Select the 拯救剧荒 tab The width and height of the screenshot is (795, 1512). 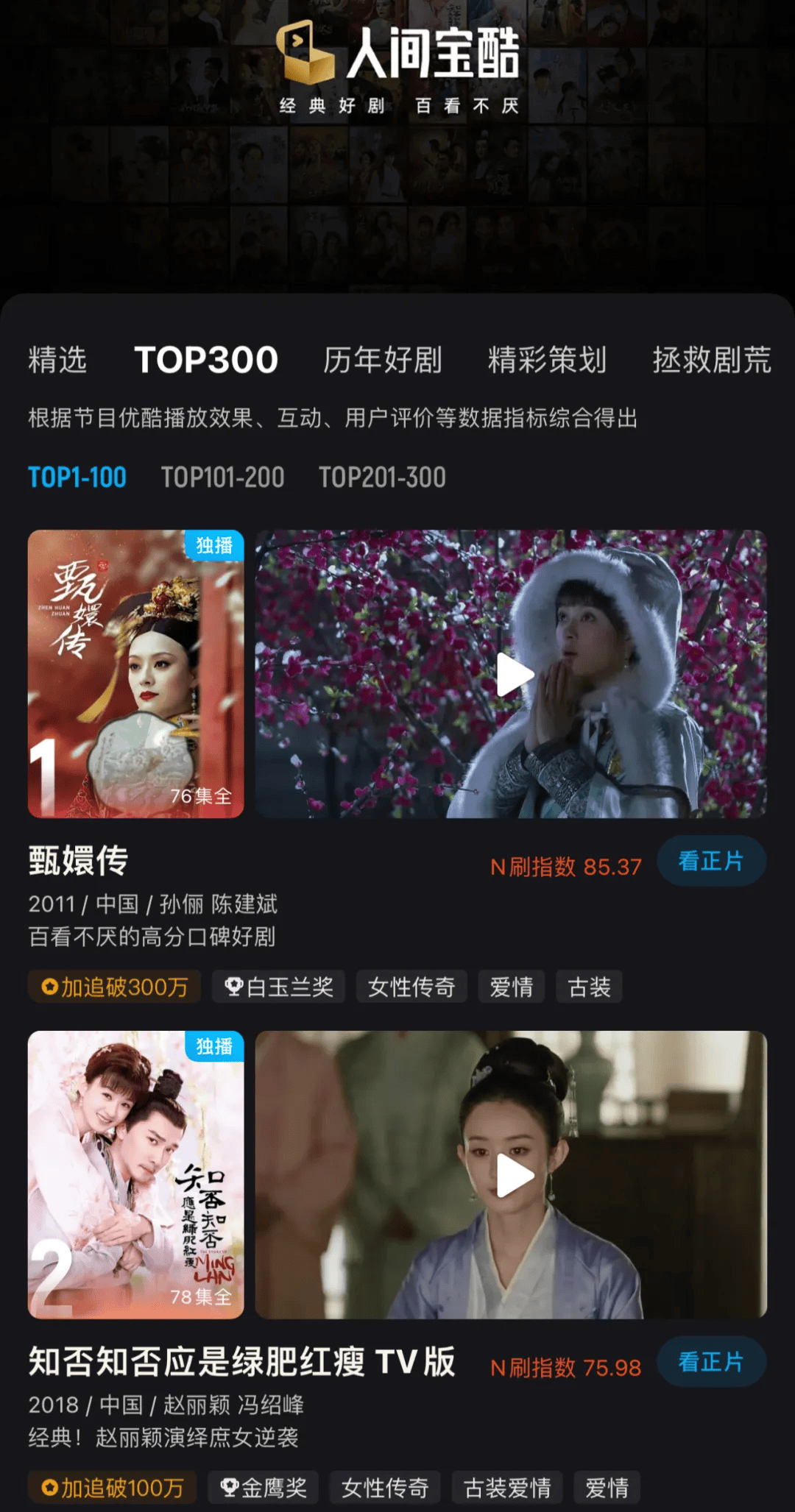click(711, 360)
